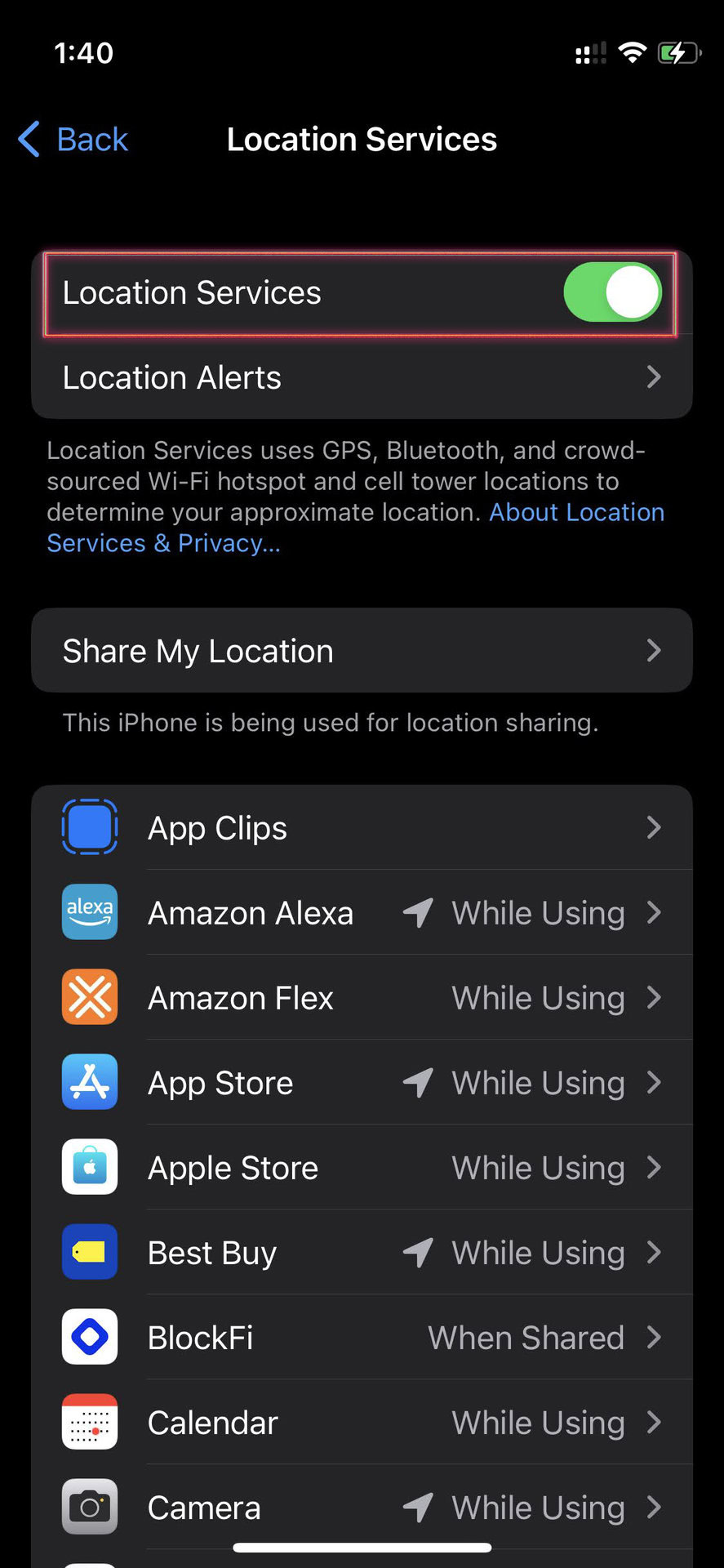Screen dimensions: 724x1568
Task: Open Amazon Alexa location permission
Action: [x=362, y=913]
